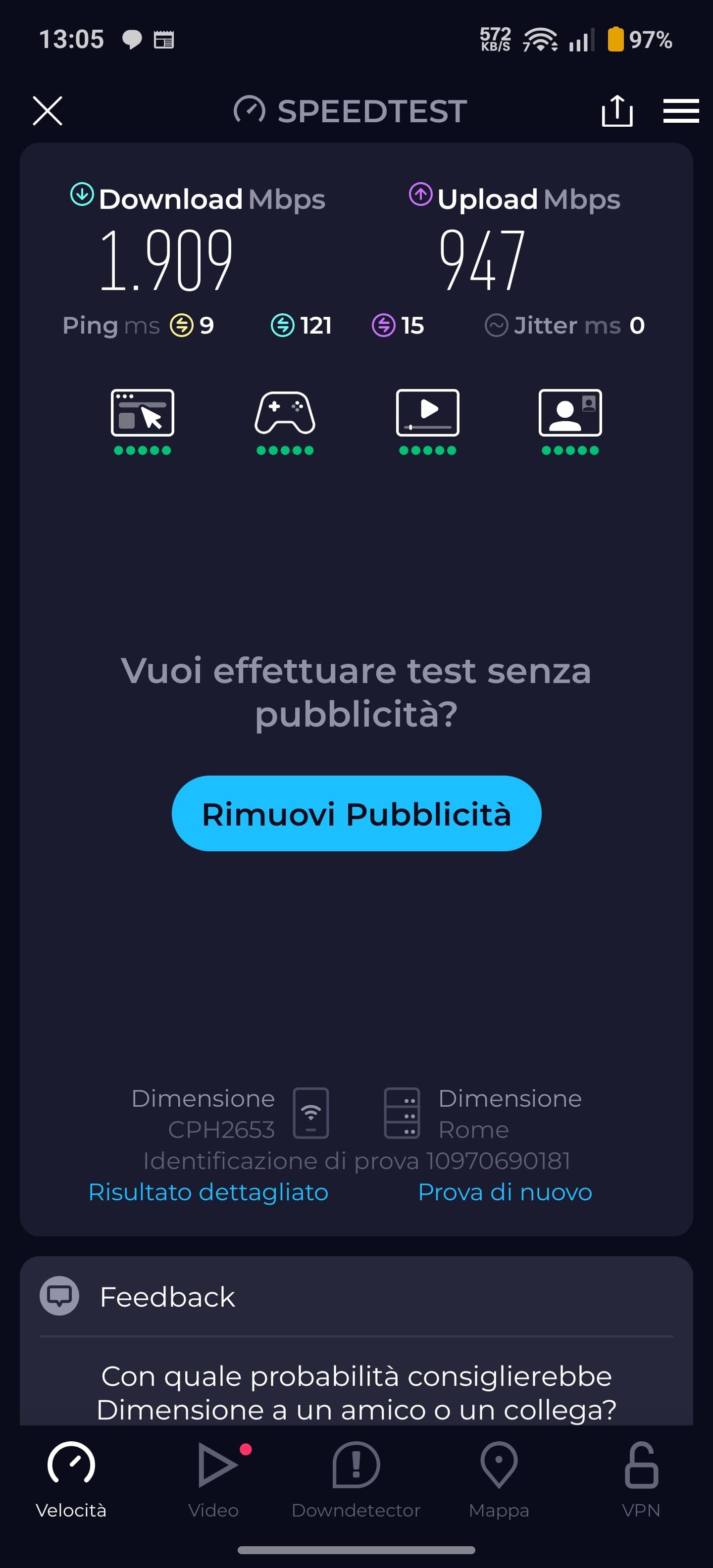Check the gaming quality rating
This screenshot has width=713, height=1568.
[x=285, y=421]
